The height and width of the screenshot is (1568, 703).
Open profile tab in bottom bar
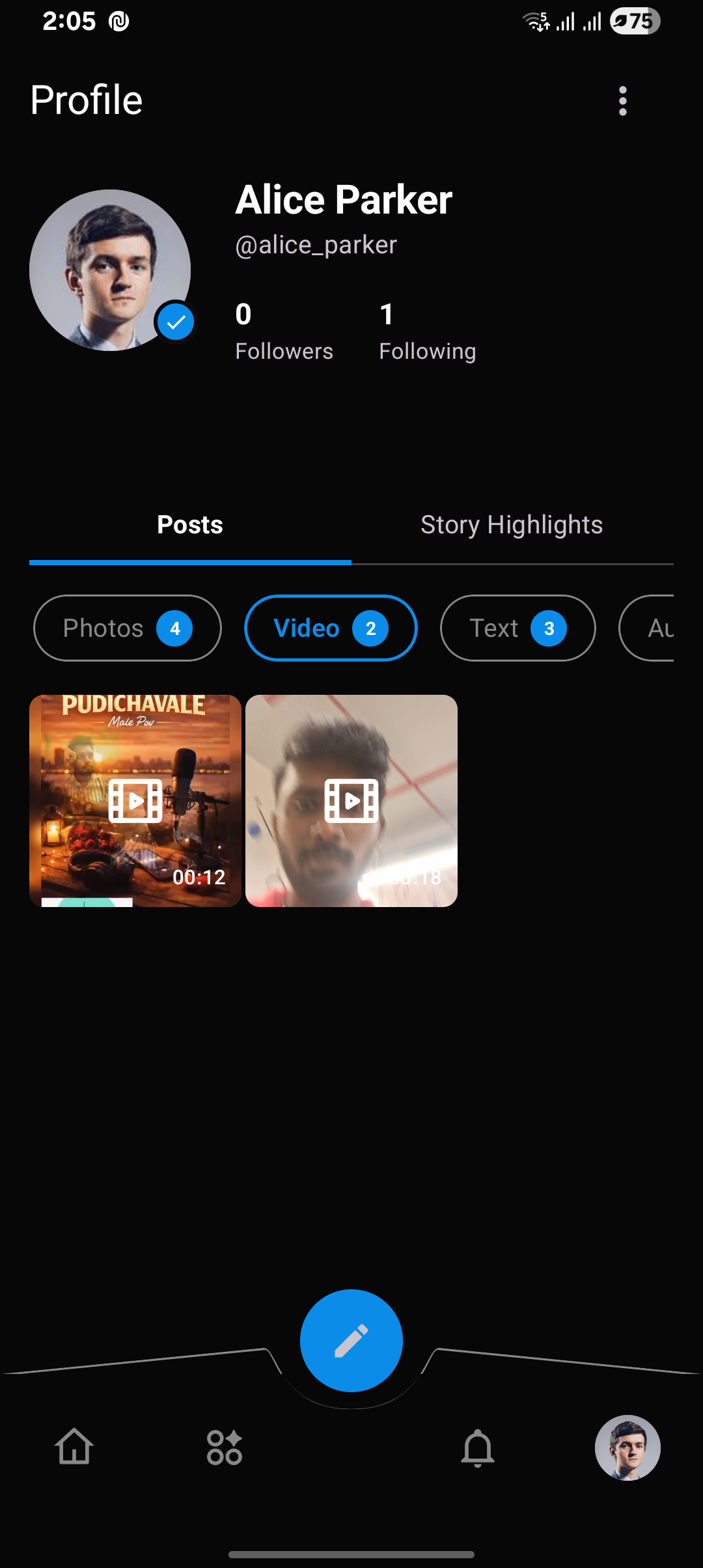coord(627,1447)
